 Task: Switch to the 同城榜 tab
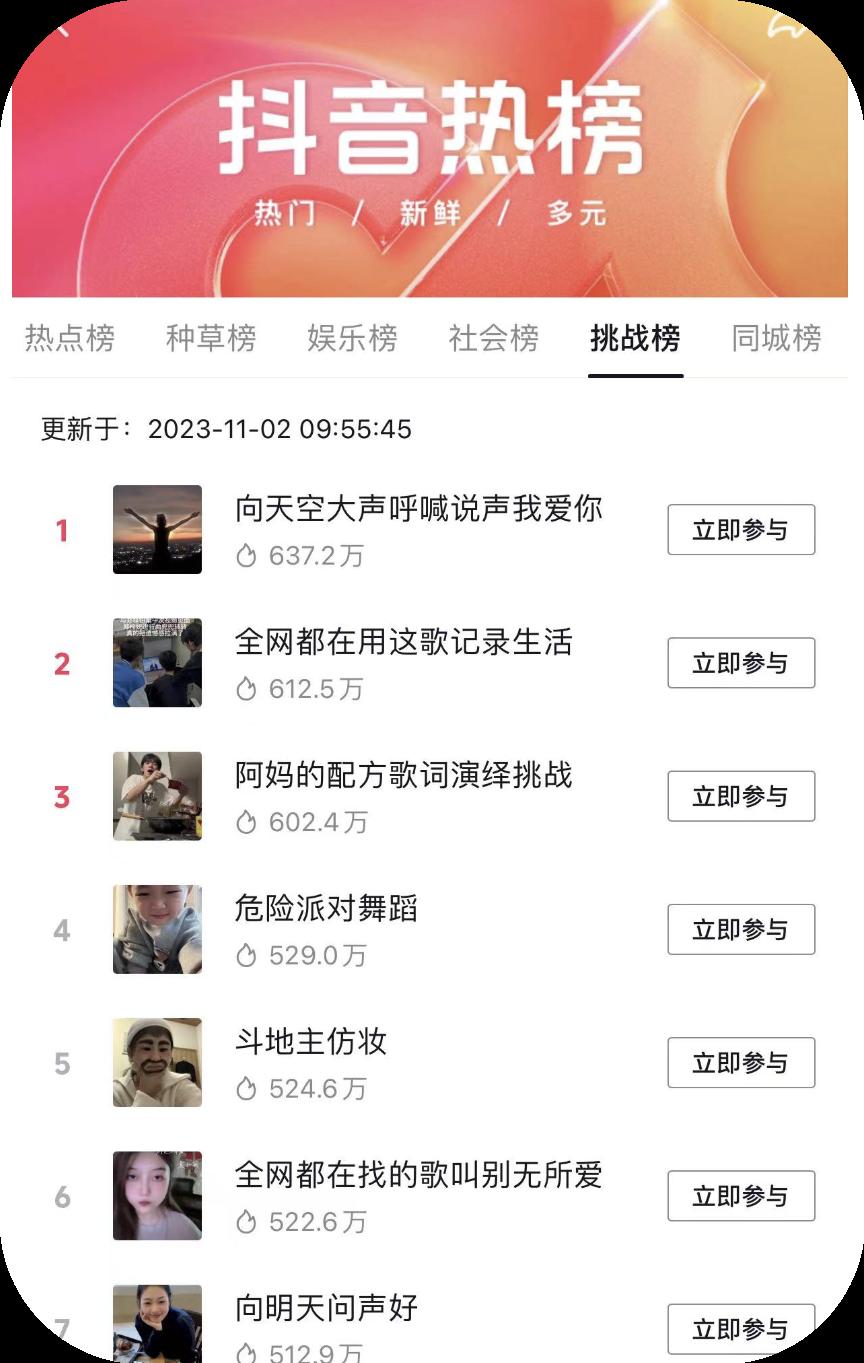pyautogui.click(x=776, y=339)
